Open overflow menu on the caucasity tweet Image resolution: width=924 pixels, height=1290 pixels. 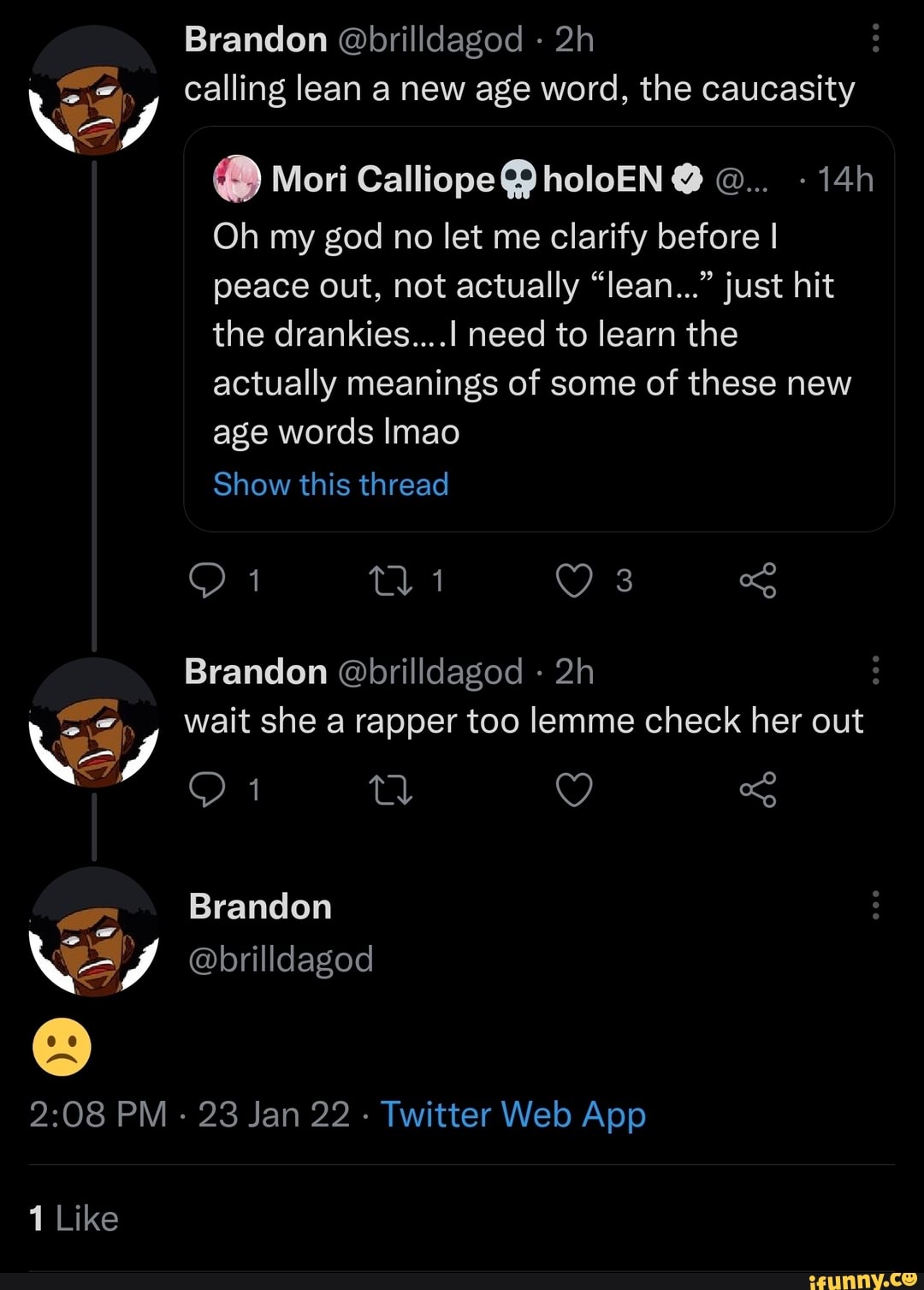[x=875, y=39]
